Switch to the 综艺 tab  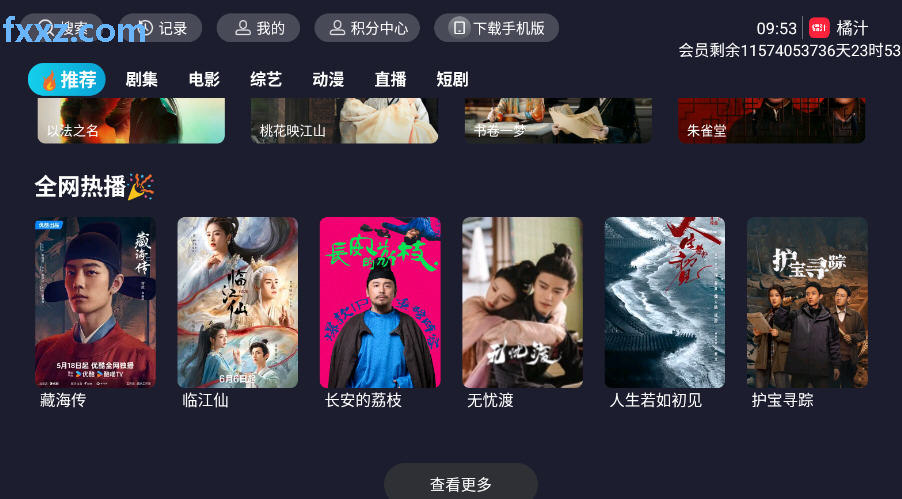[266, 80]
